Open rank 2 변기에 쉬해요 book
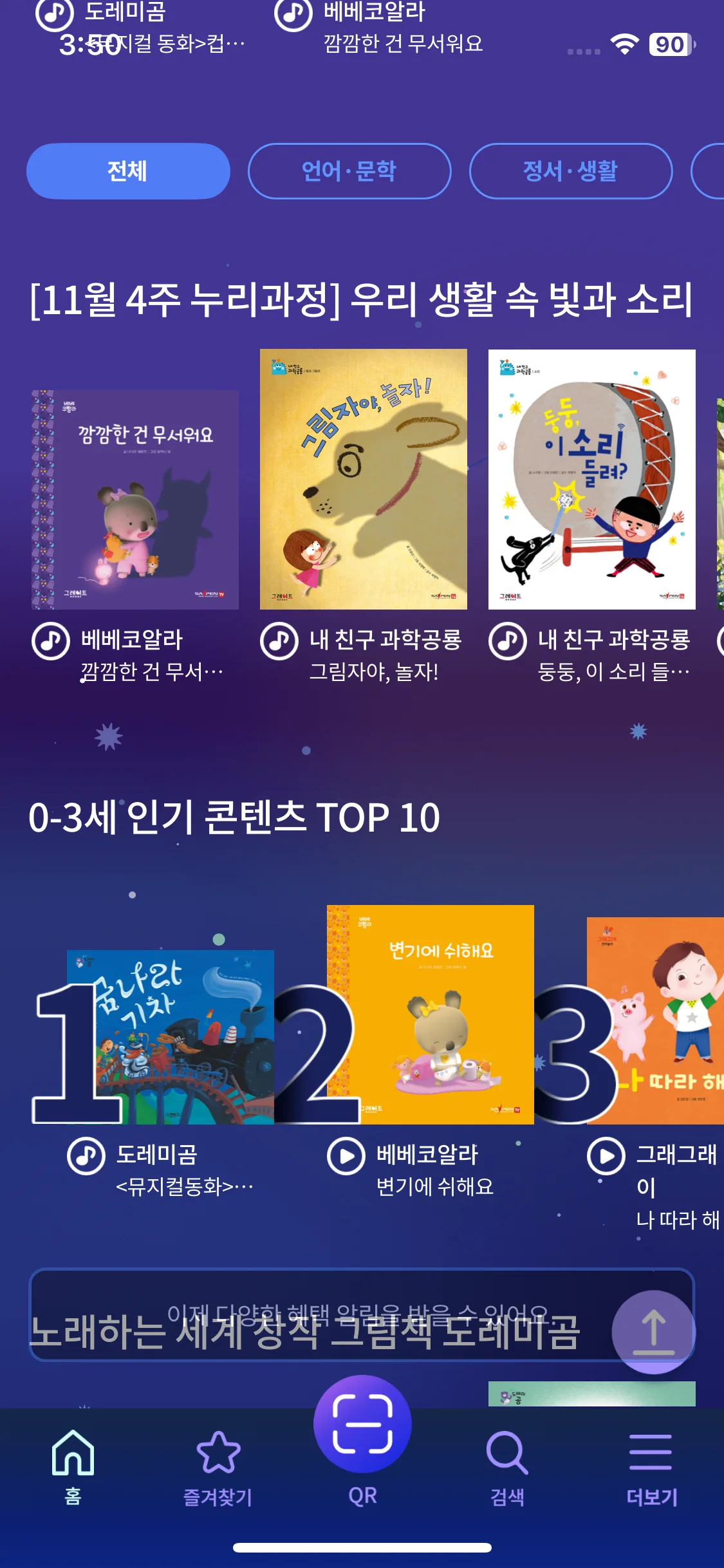The image size is (724, 1568). 431,1015
